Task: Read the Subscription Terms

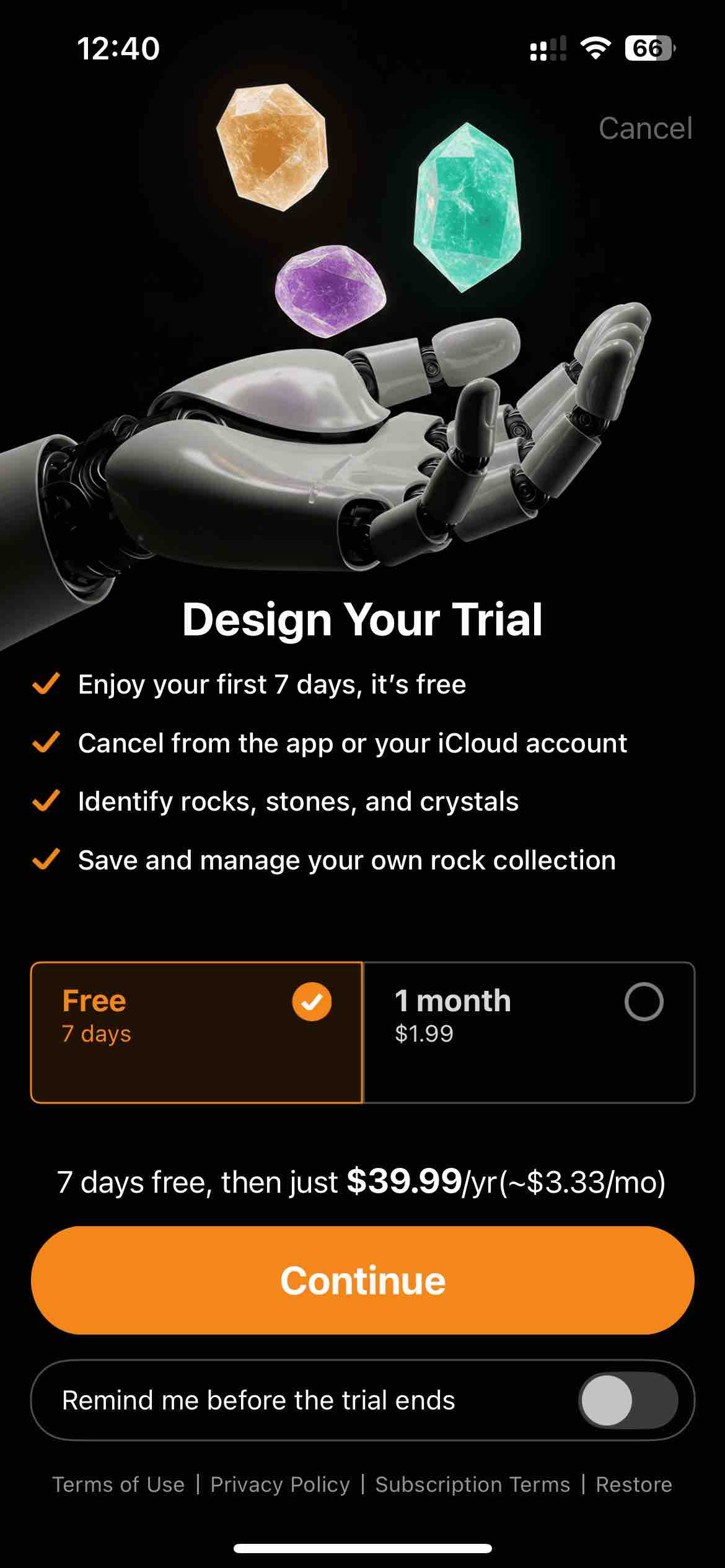Action: click(472, 1484)
